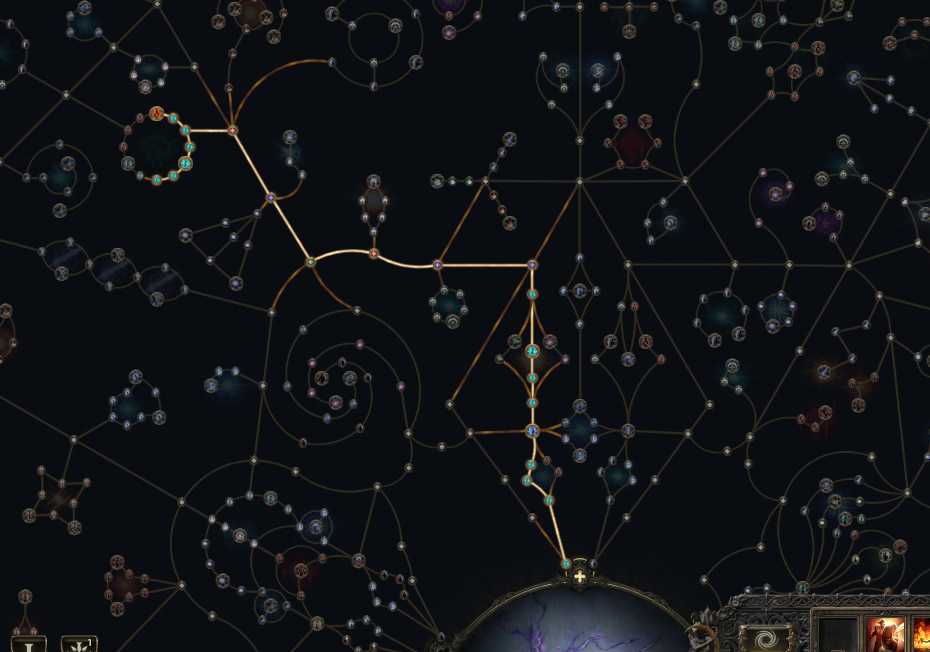Tap the allocated teal node just above the plus button
The image size is (930, 652).
click(566, 564)
